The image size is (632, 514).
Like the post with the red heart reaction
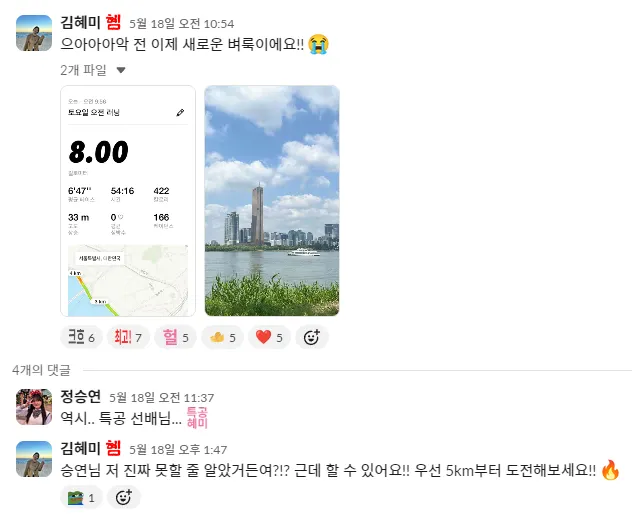click(x=269, y=337)
